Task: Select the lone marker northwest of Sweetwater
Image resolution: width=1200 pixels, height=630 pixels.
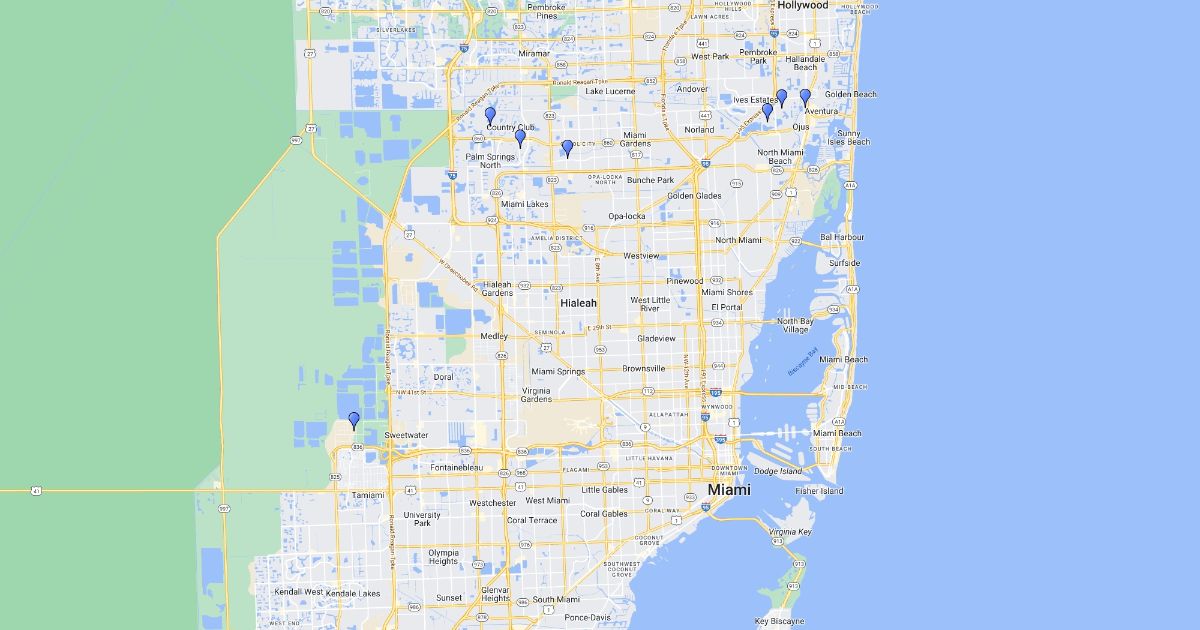Action: [x=353, y=420]
